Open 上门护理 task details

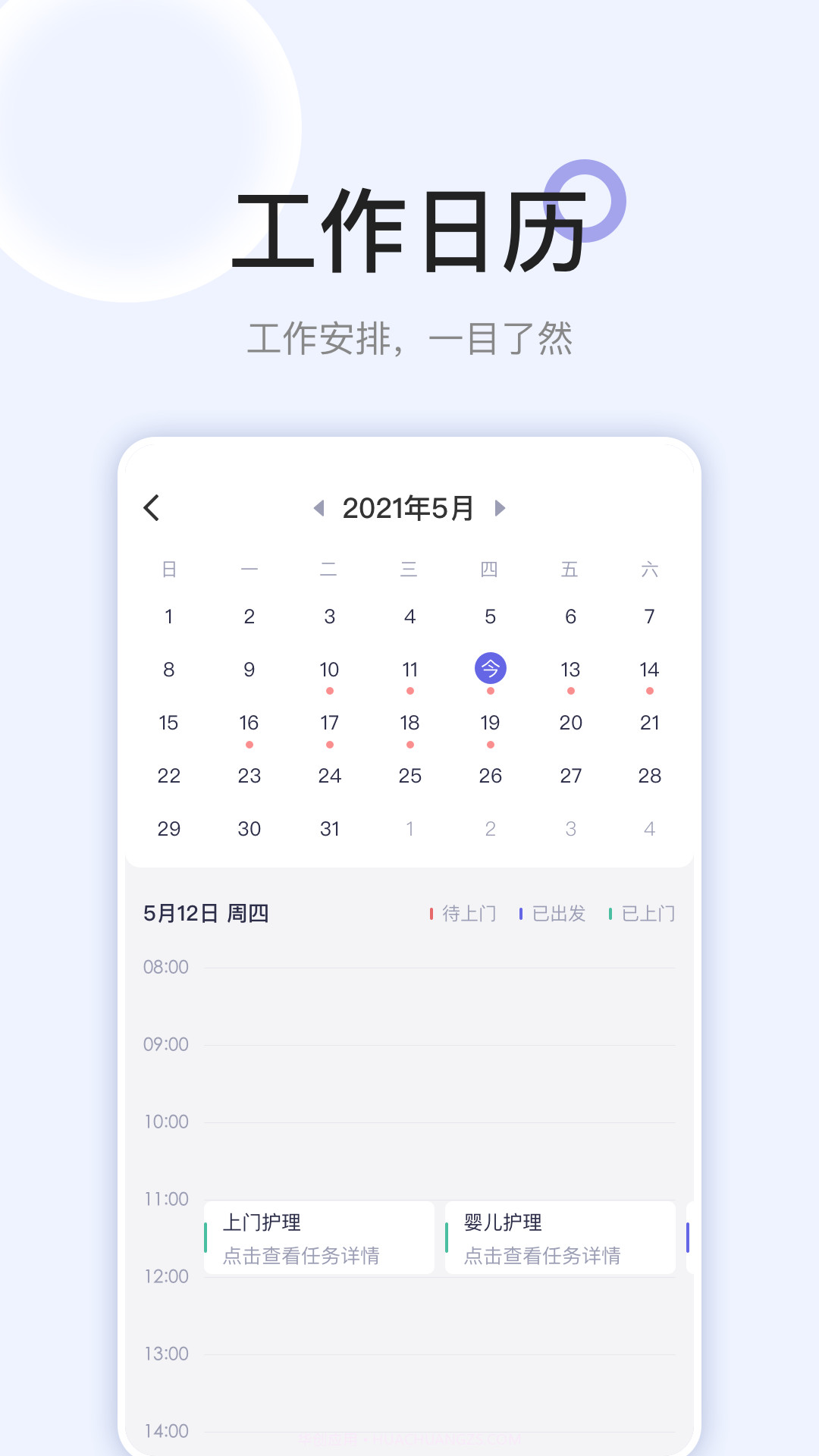[x=318, y=1238]
